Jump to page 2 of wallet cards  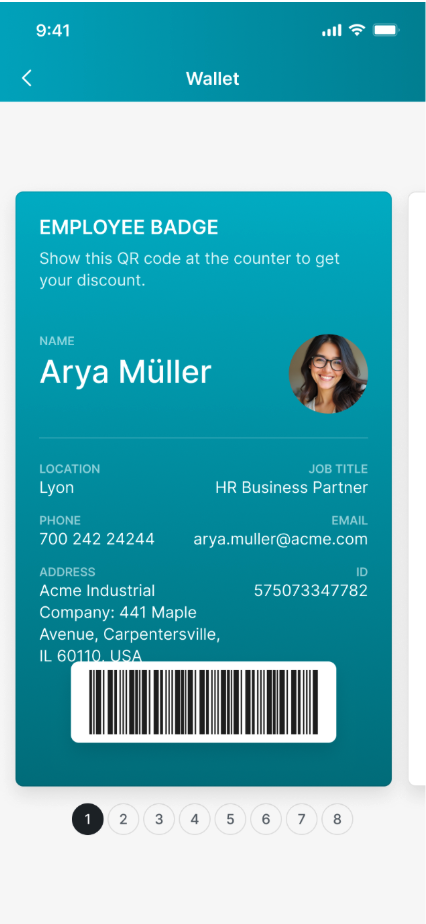tap(123, 819)
